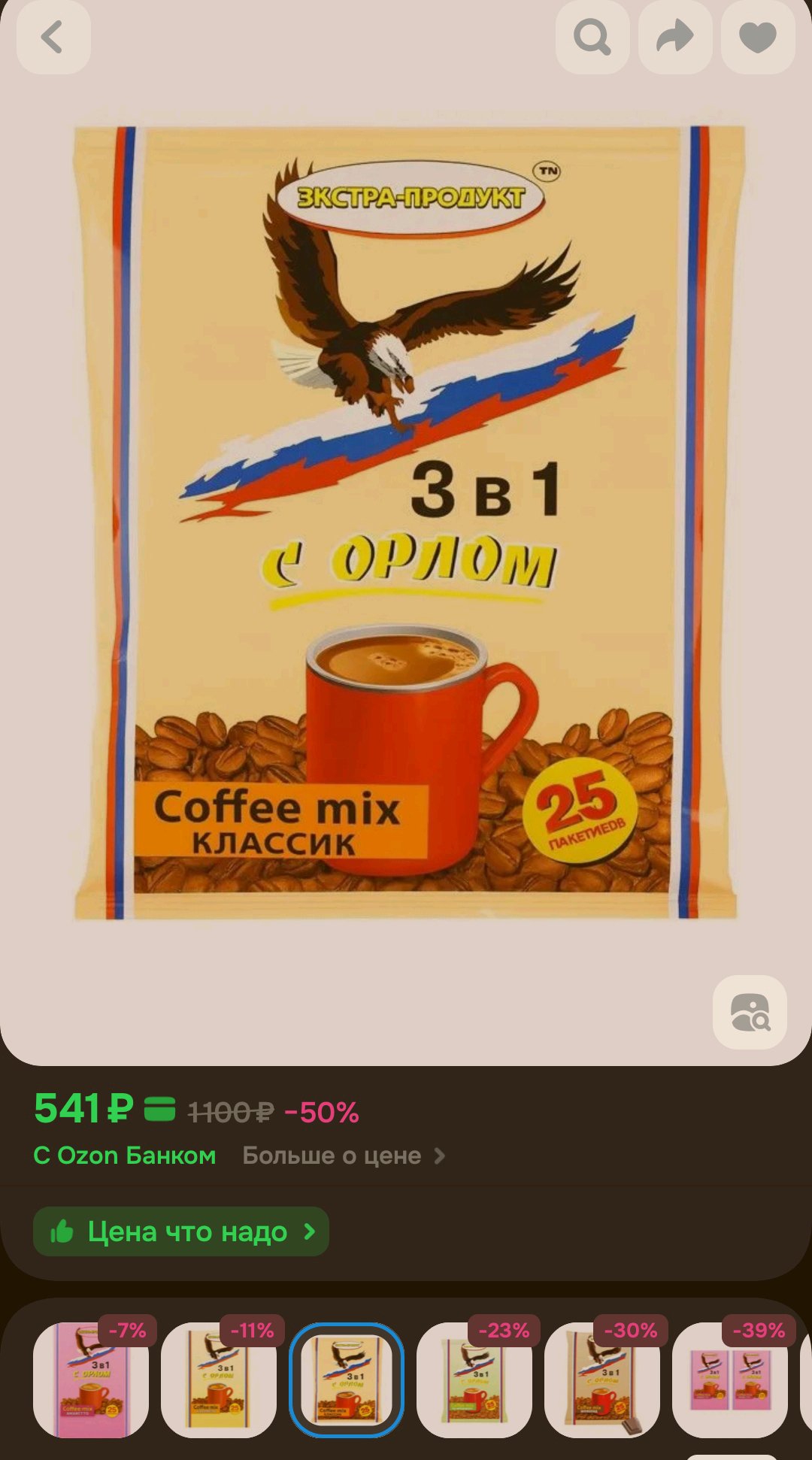Select the variant with -11% discount
The image size is (812, 1460).
218,1380
